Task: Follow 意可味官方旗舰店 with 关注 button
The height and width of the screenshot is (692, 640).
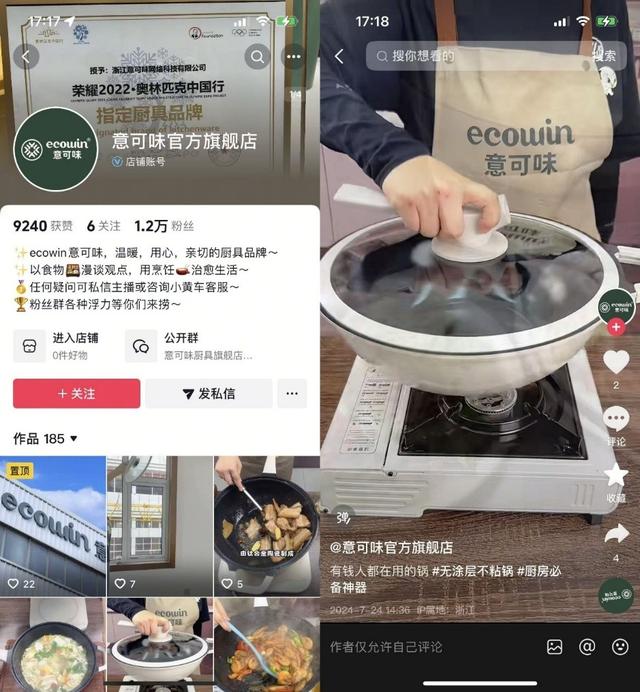Action: point(76,393)
